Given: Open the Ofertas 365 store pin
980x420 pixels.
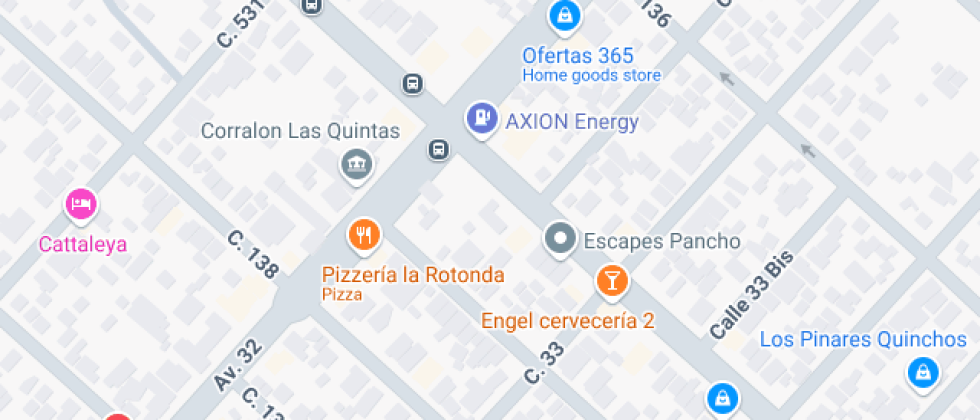Looking at the screenshot, I should point(564,16).
